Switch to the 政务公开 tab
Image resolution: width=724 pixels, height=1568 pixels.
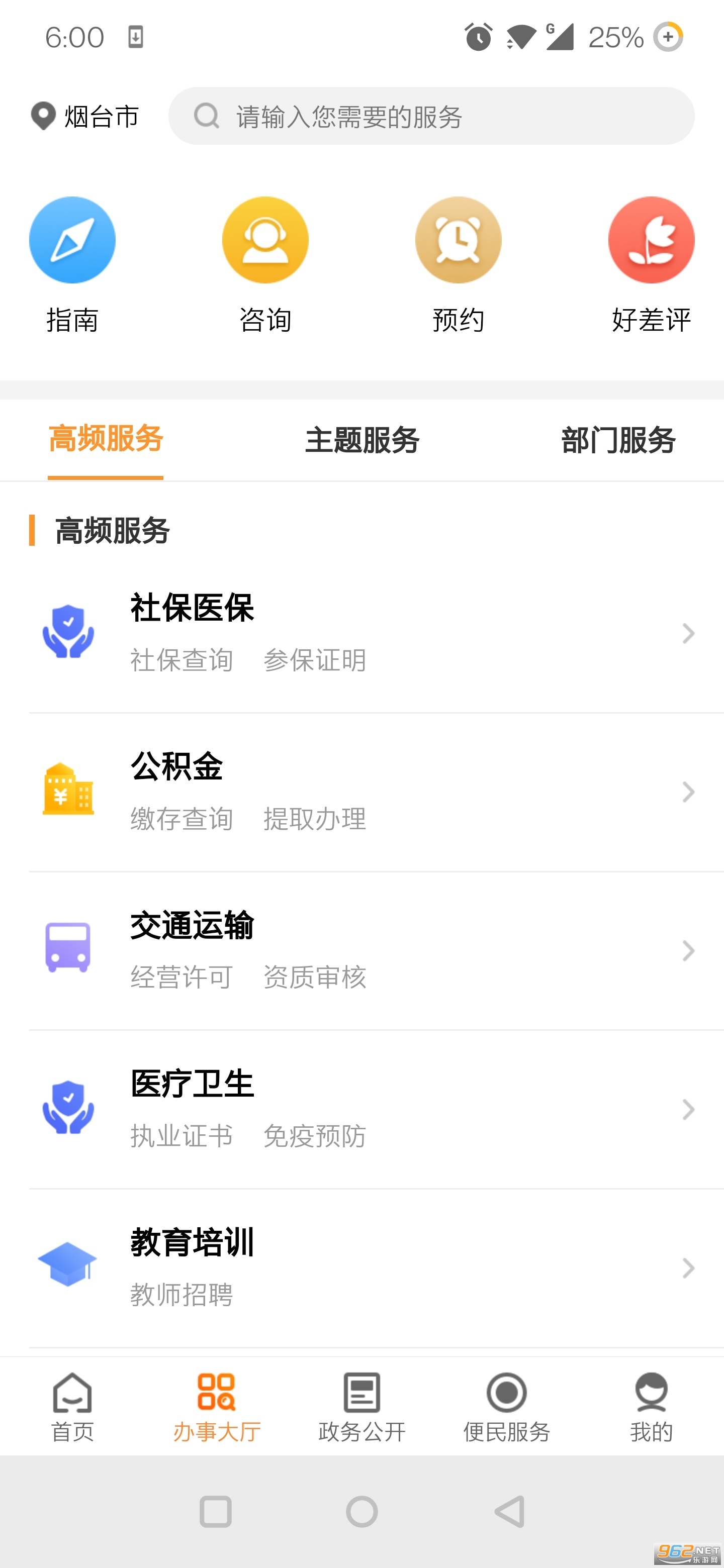(x=361, y=1407)
